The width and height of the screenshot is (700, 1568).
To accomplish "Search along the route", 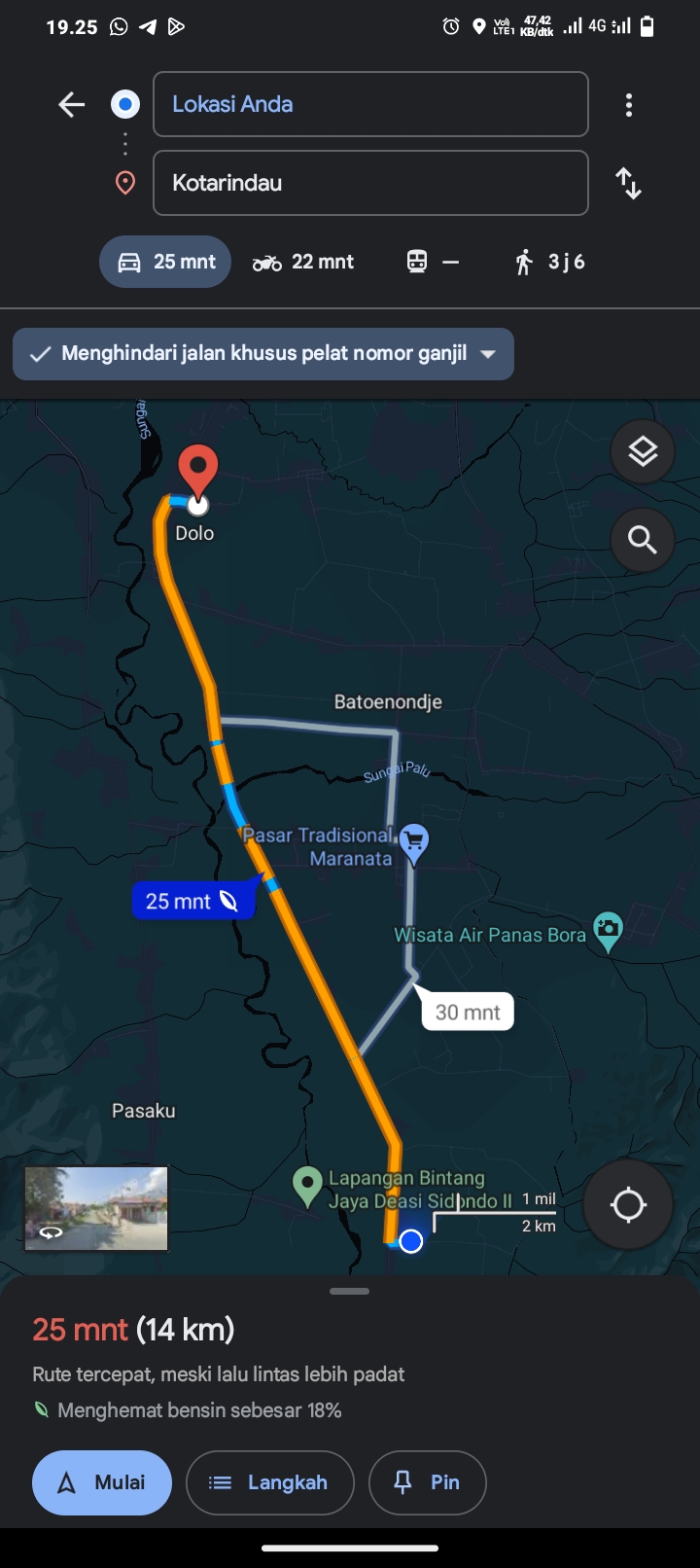I will (x=643, y=539).
